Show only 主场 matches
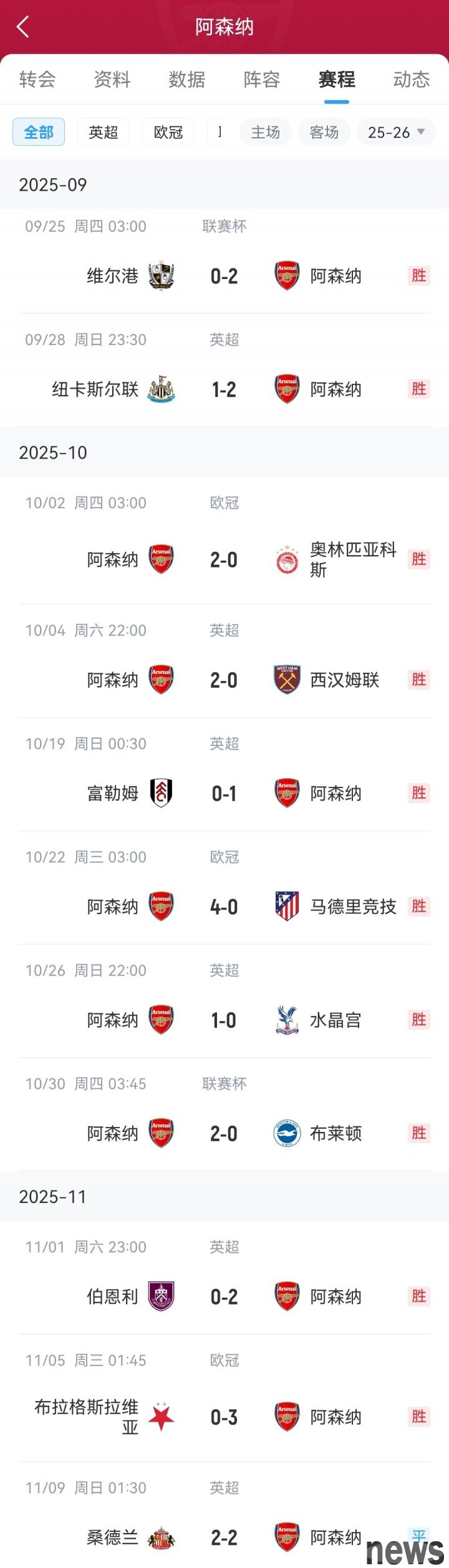Viewport: 449px width, 1568px height. pos(266,132)
